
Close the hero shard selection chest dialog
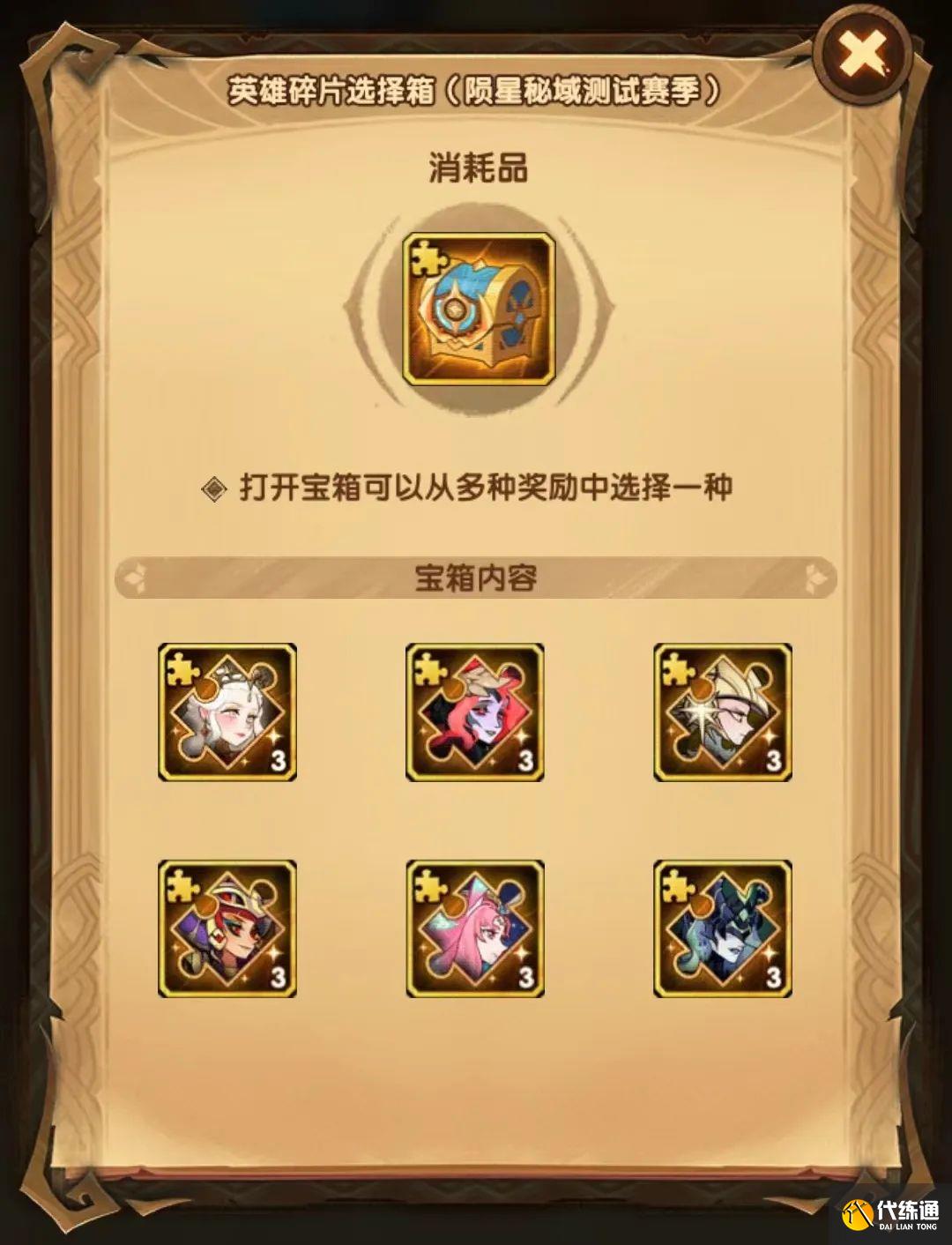(862, 58)
